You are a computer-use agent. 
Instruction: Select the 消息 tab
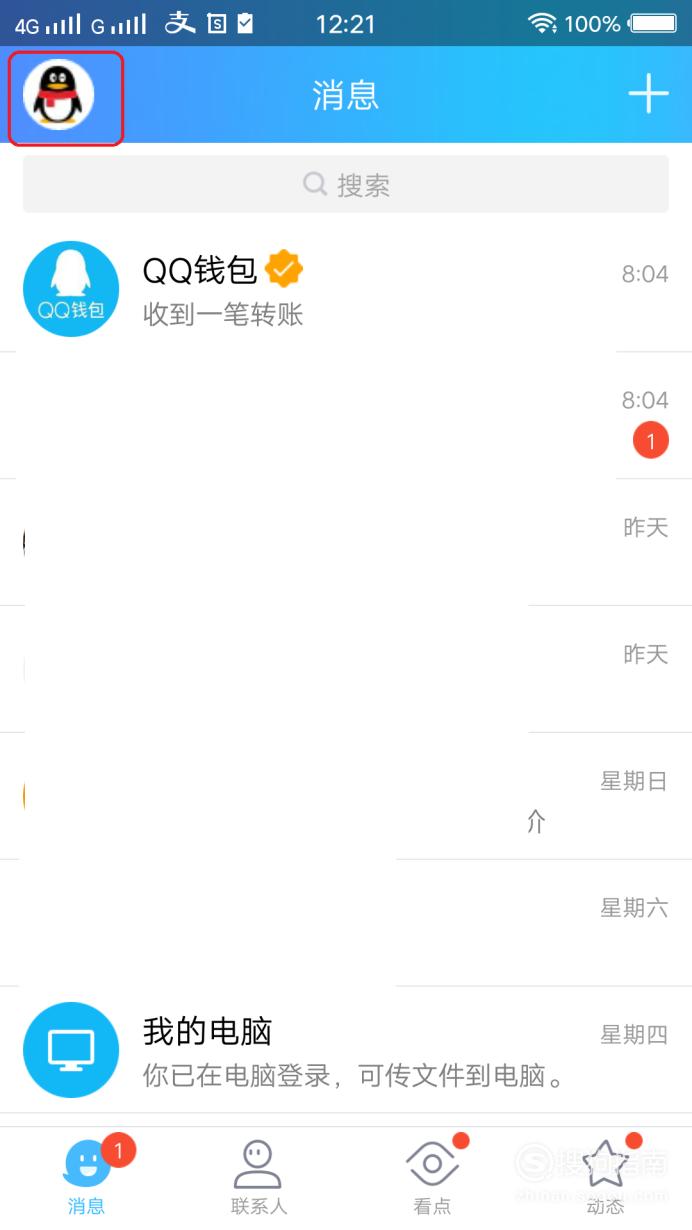tap(86, 1177)
